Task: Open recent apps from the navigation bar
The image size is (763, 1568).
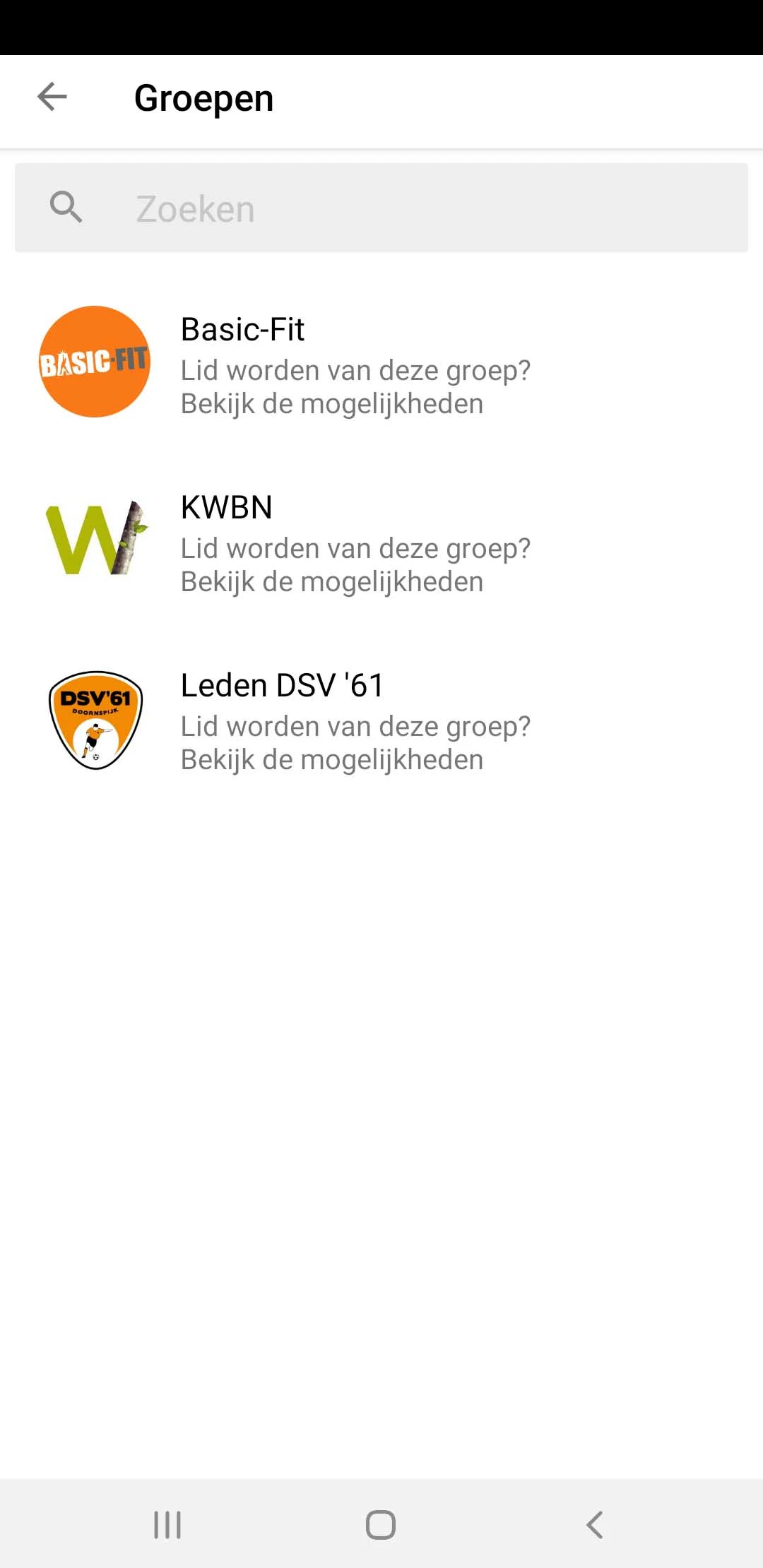Action: click(x=167, y=1524)
